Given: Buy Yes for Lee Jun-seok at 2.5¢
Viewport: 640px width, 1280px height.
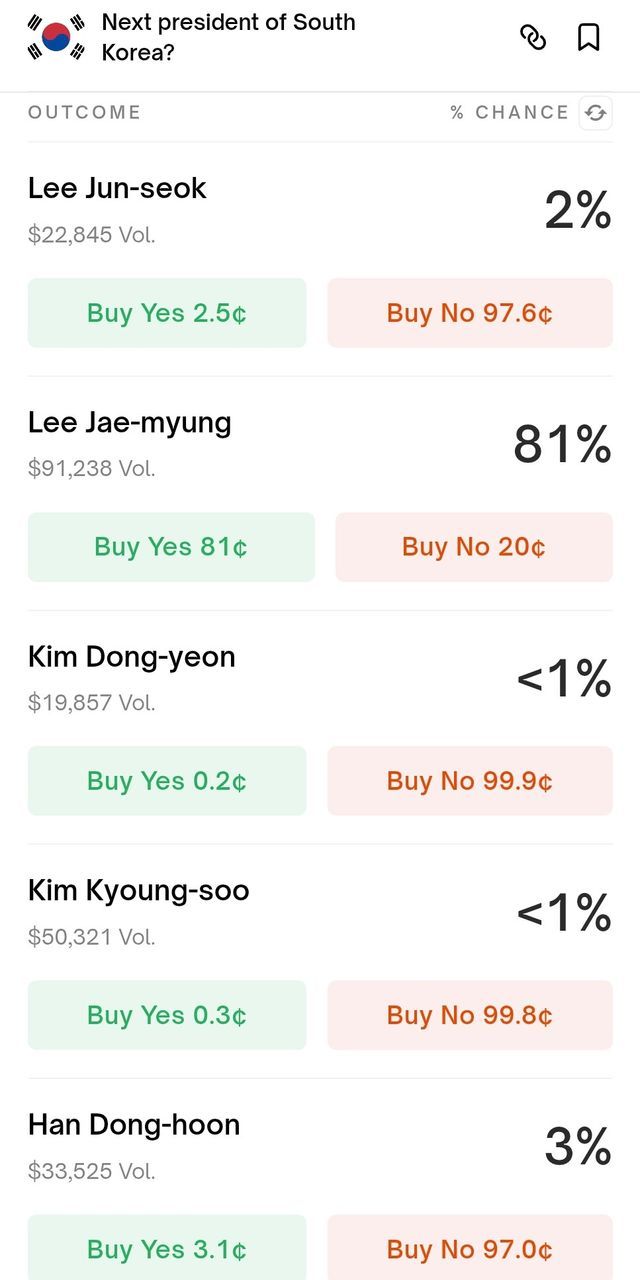Looking at the screenshot, I should coord(167,313).
